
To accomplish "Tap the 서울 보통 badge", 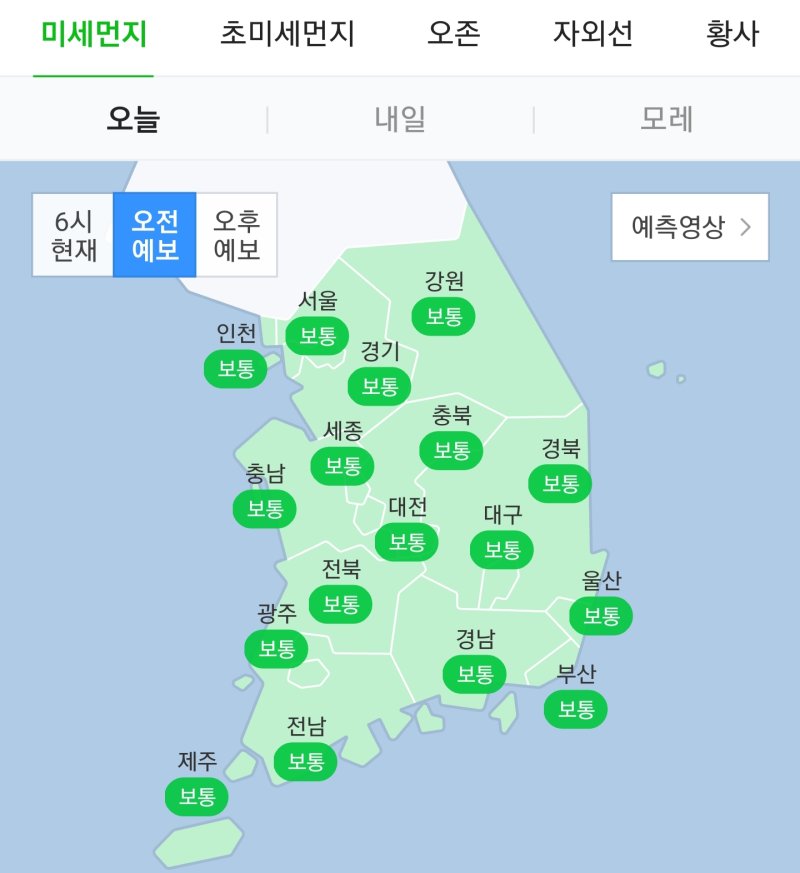I will click(317, 335).
